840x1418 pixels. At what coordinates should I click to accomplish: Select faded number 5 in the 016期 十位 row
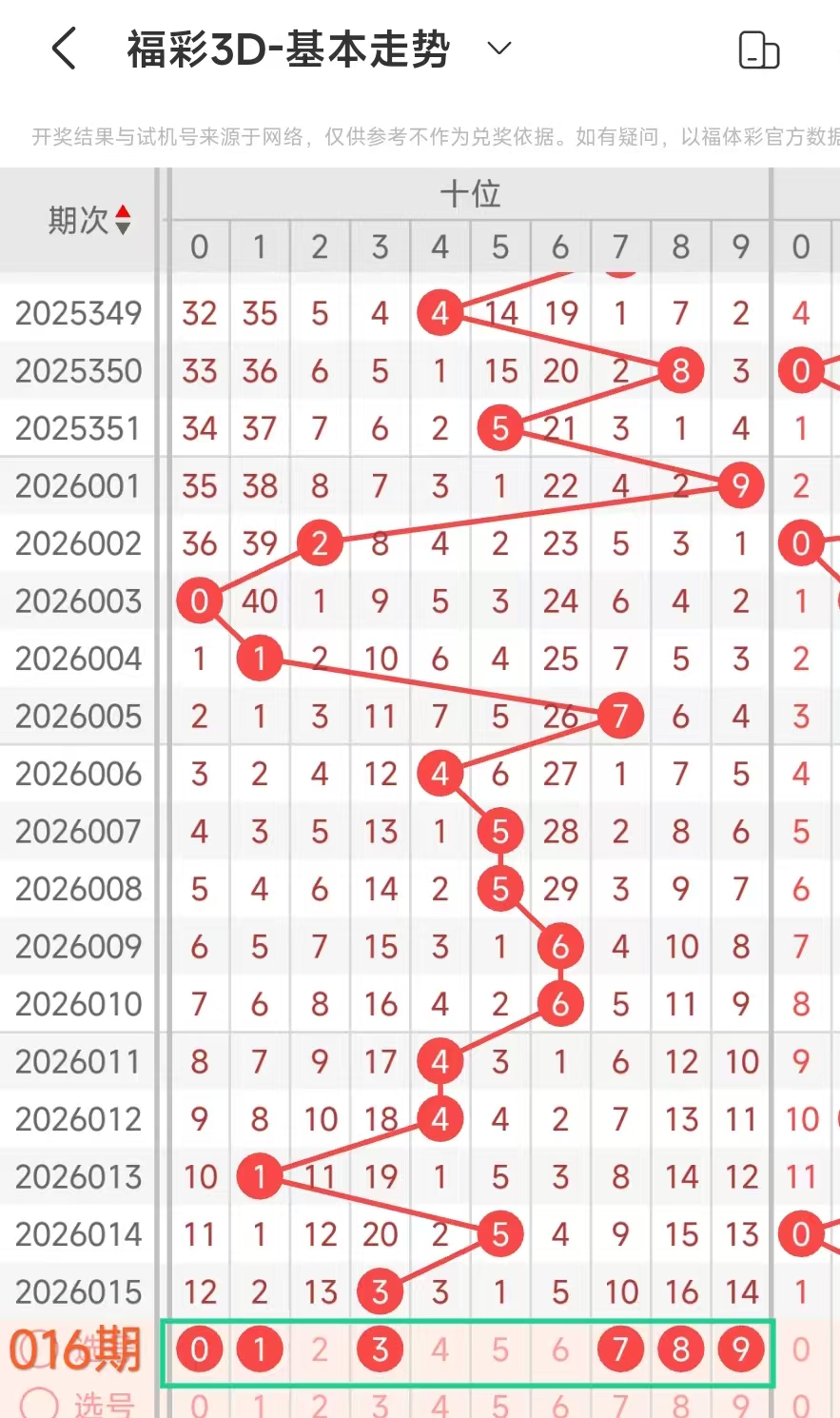pyautogui.click(x=500, y=1349)
